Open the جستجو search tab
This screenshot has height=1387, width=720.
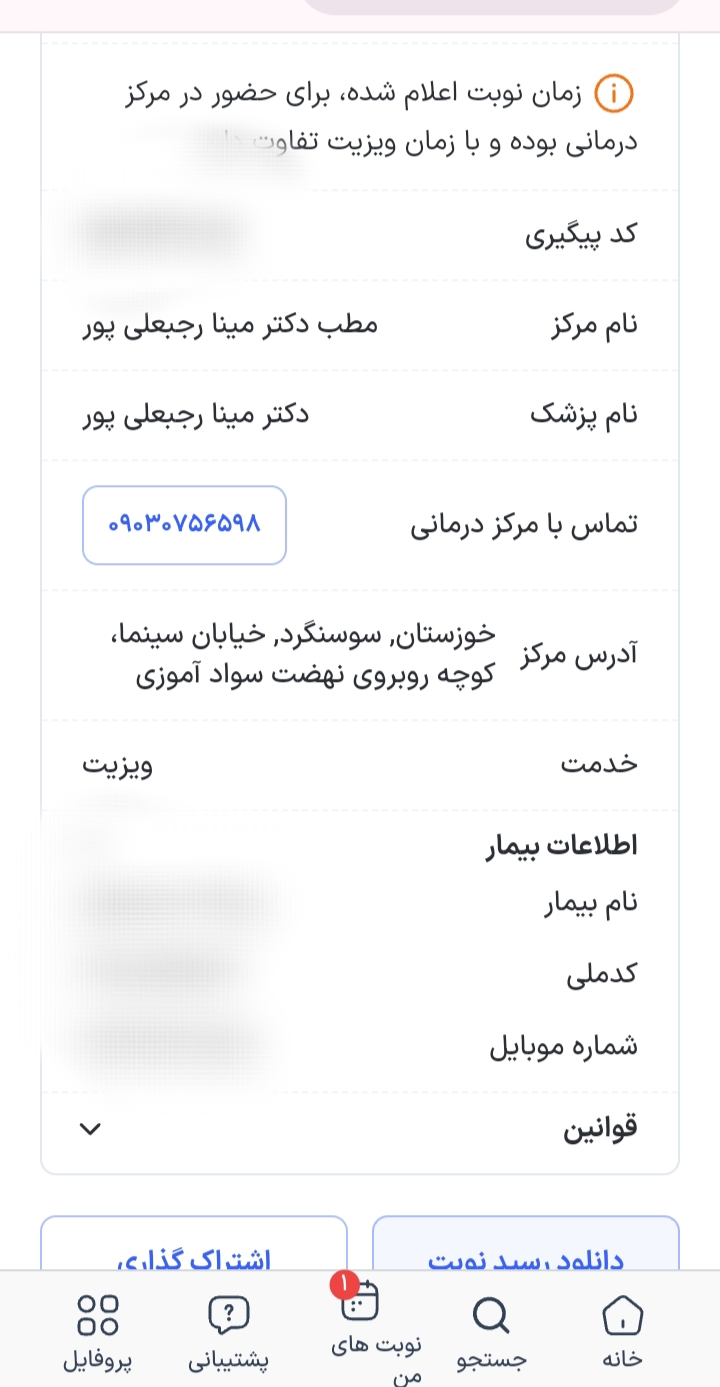pos(491,1330)
